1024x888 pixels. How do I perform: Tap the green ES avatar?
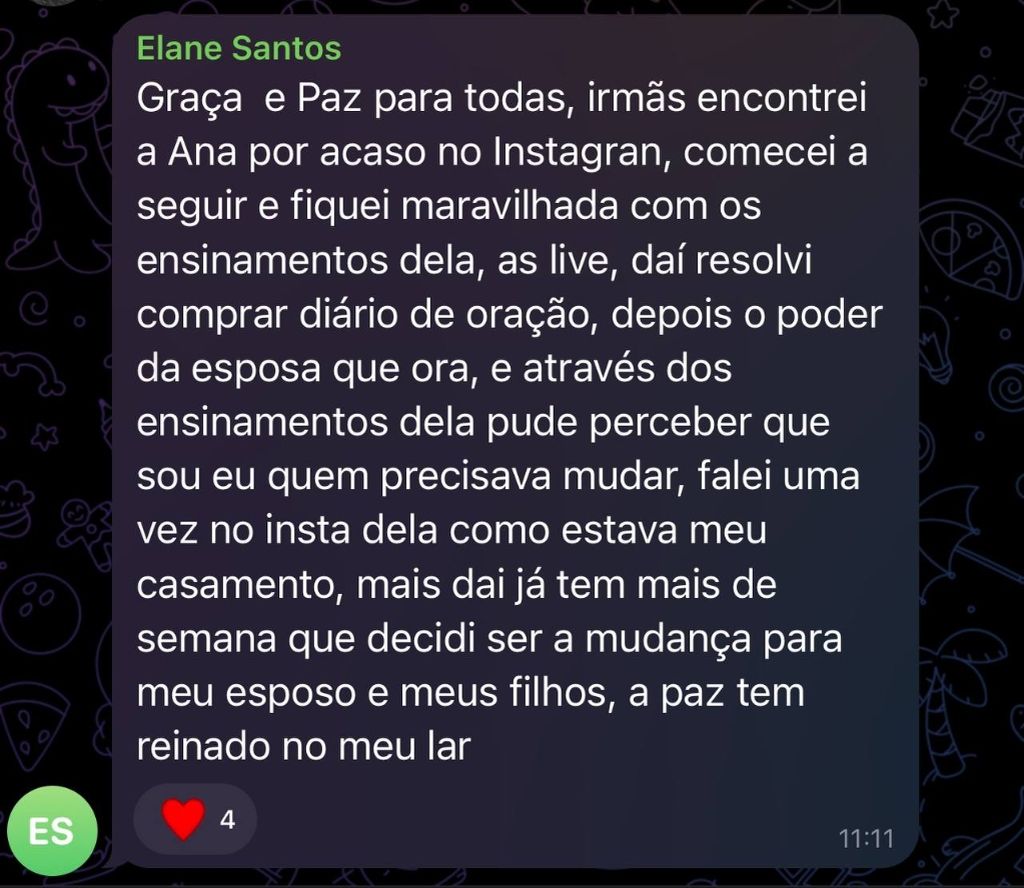tap(52, 830)
